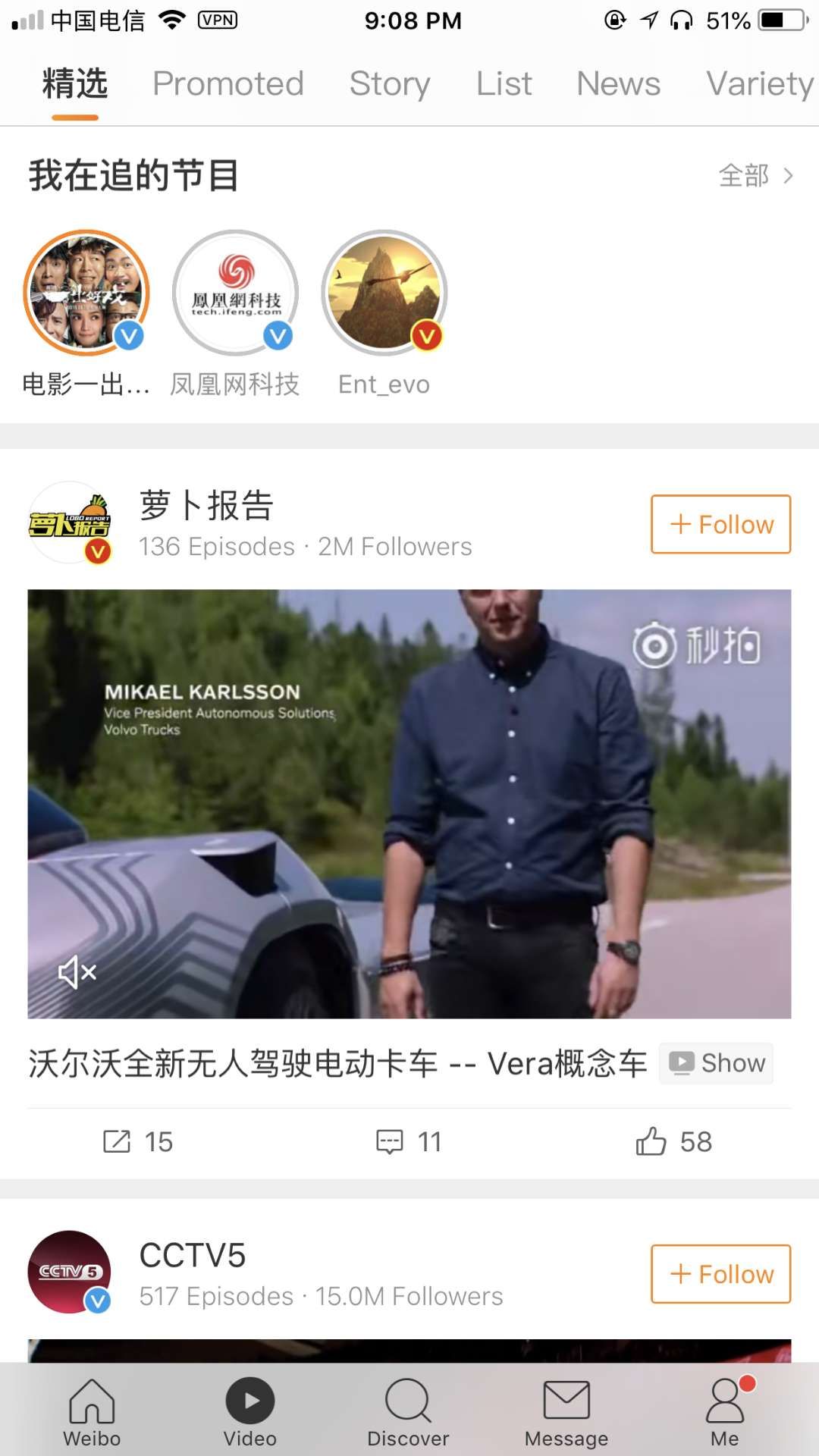The width and height of the screenshot is (819, 1456).
Task: Unmute the video sound
Action: click(77, 971)
